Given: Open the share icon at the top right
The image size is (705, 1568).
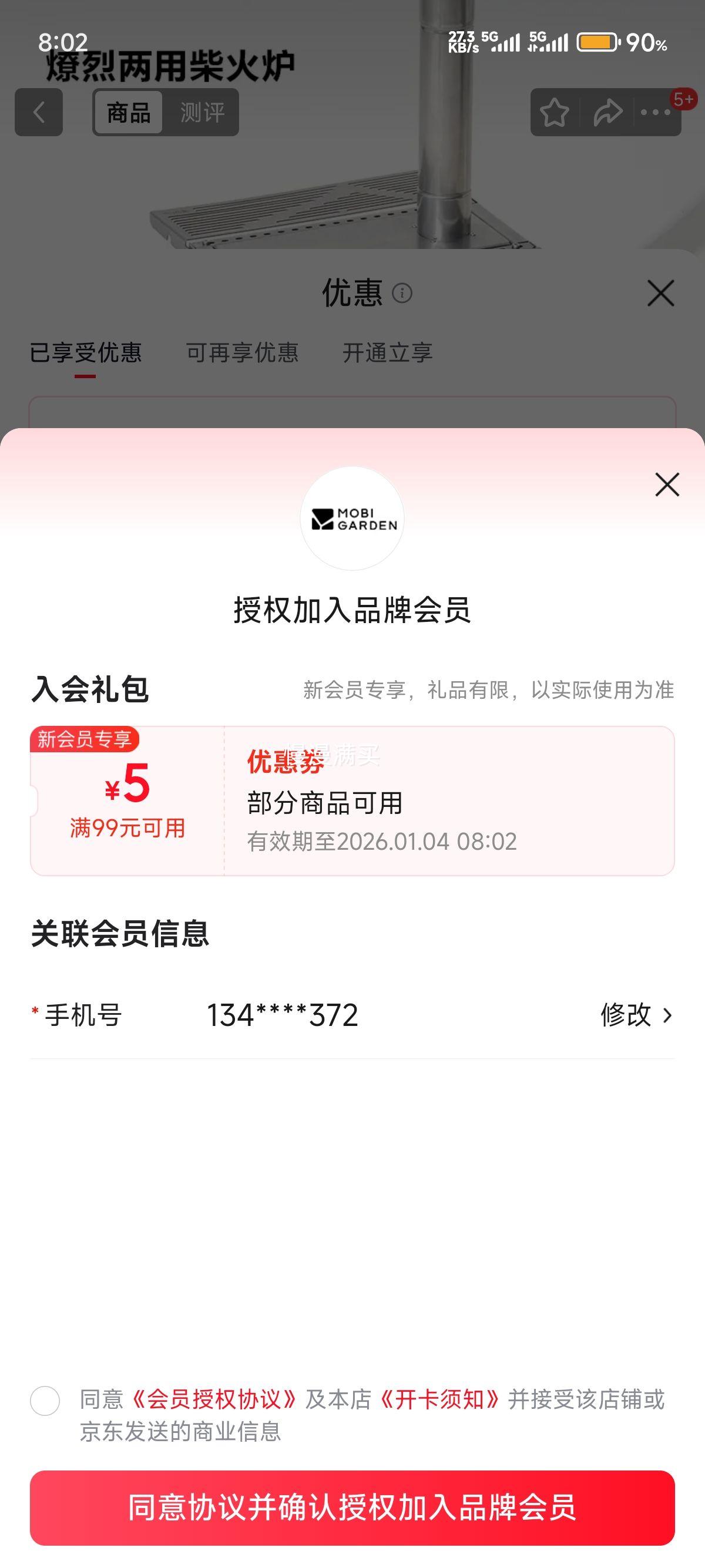Looking at the screenshot, I should tap(606, 113).
